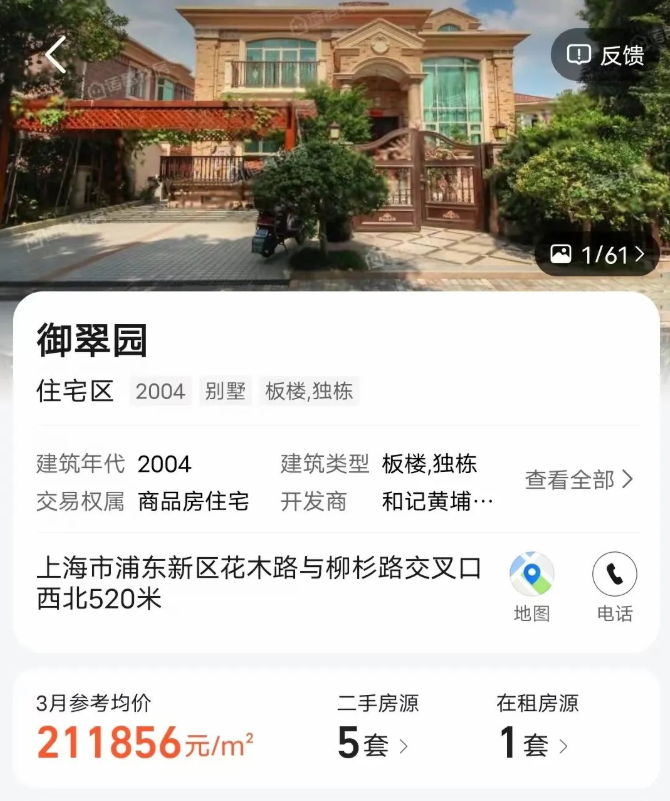Open the 地图 map location
670x801 pixels.
(x=532, y=587)
